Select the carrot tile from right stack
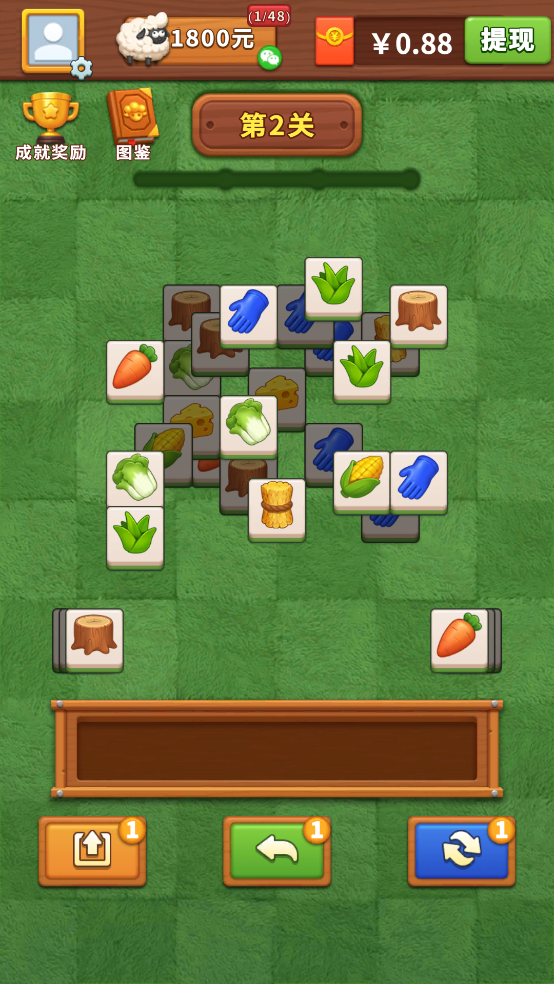Image resolution: width=554 pixels, height=984 pixels. pos(459,639)
